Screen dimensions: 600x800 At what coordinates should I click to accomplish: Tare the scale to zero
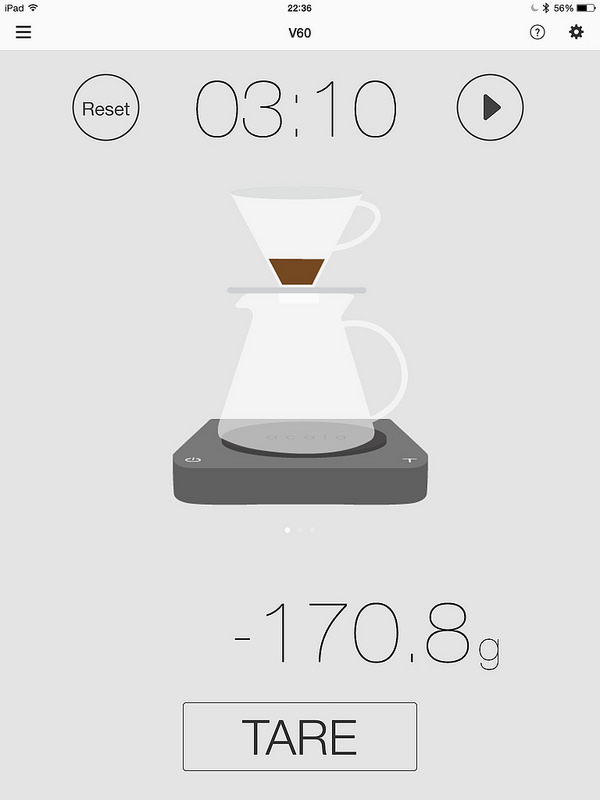(299, 736)
